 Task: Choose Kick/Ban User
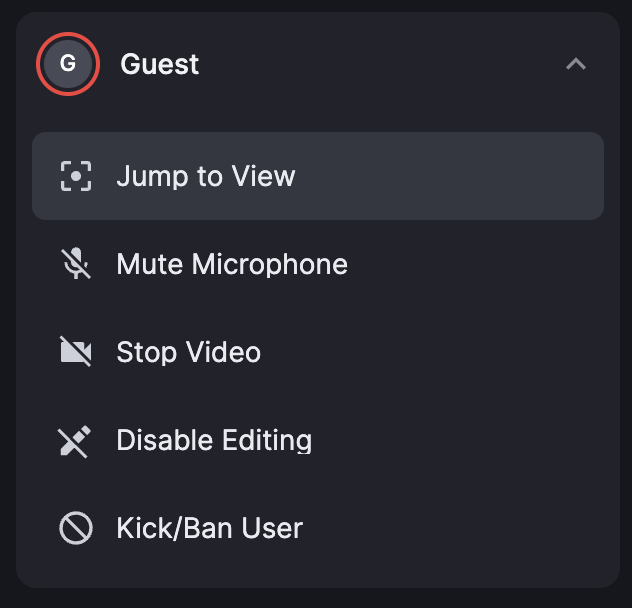point(209,528)
